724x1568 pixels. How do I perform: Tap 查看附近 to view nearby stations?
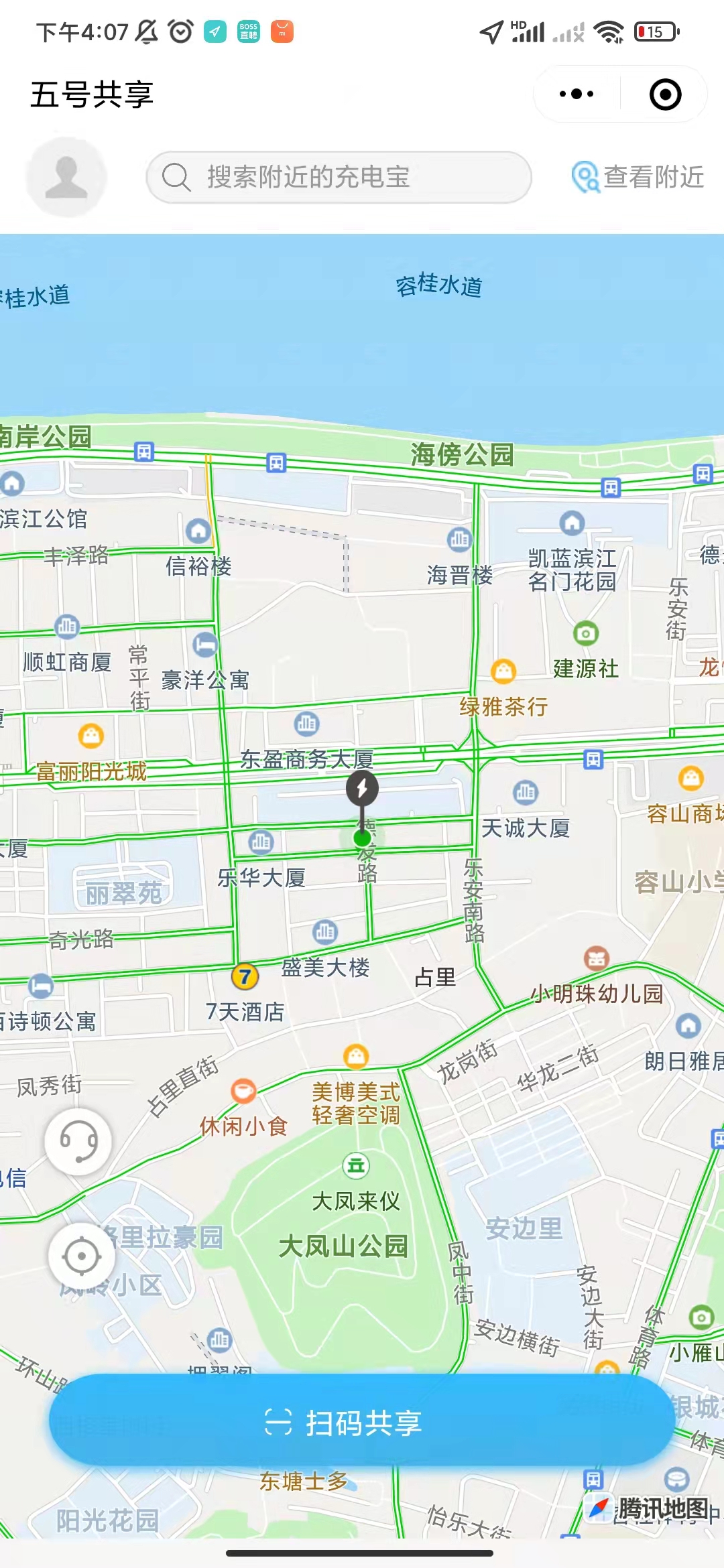coord(638,178)
